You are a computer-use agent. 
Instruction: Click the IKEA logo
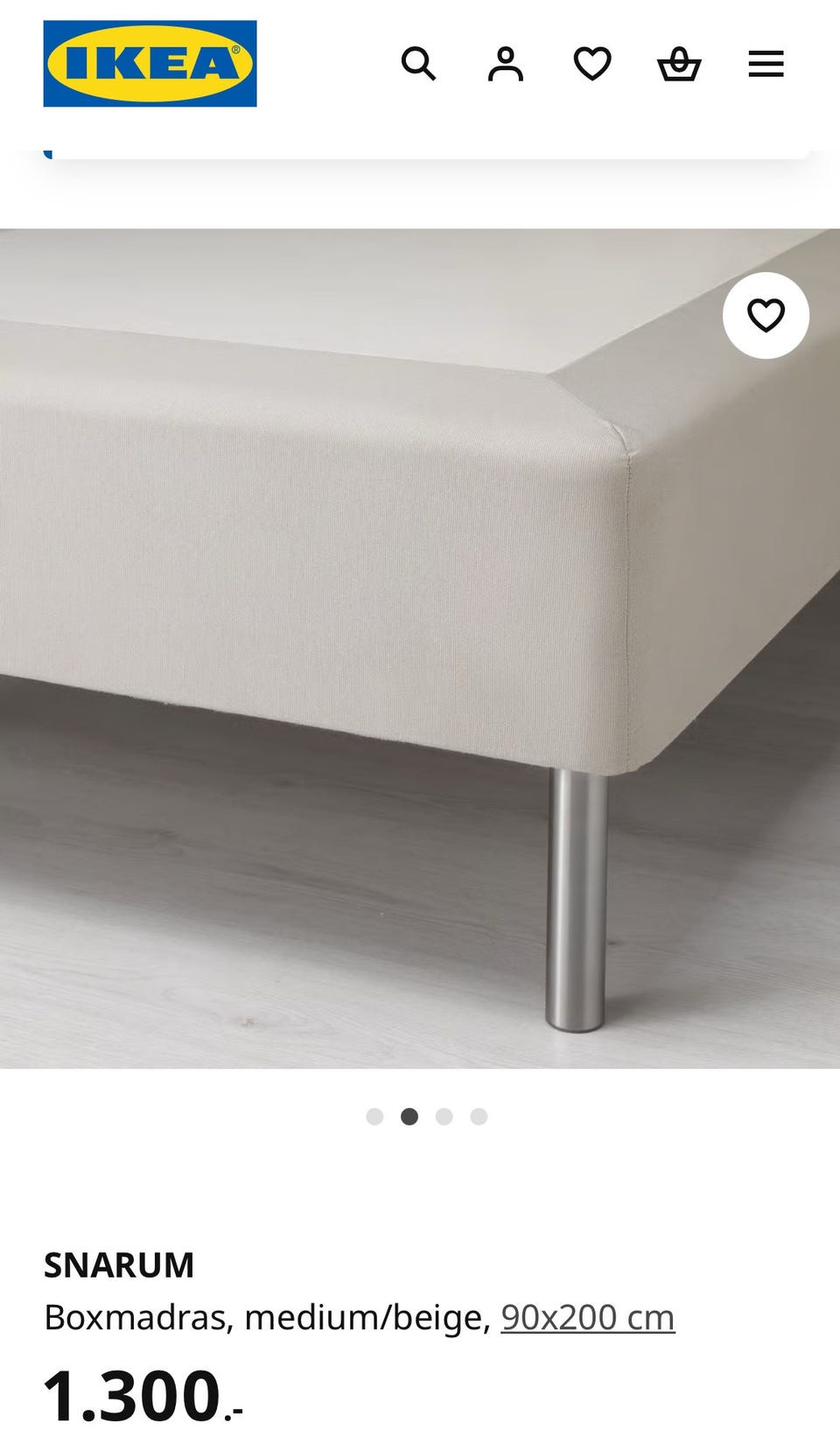(149, 62)
